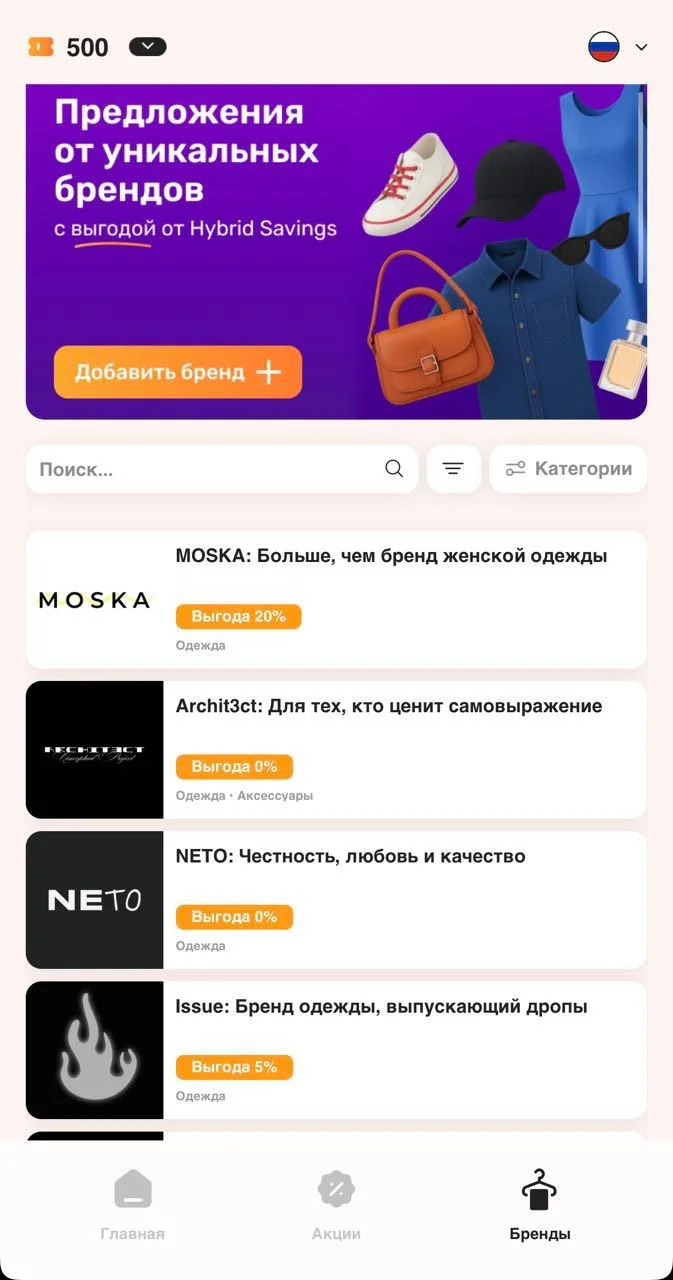Switch to the Главная tab
This screenshot has width=673, height=1280.
[133, 1204]
